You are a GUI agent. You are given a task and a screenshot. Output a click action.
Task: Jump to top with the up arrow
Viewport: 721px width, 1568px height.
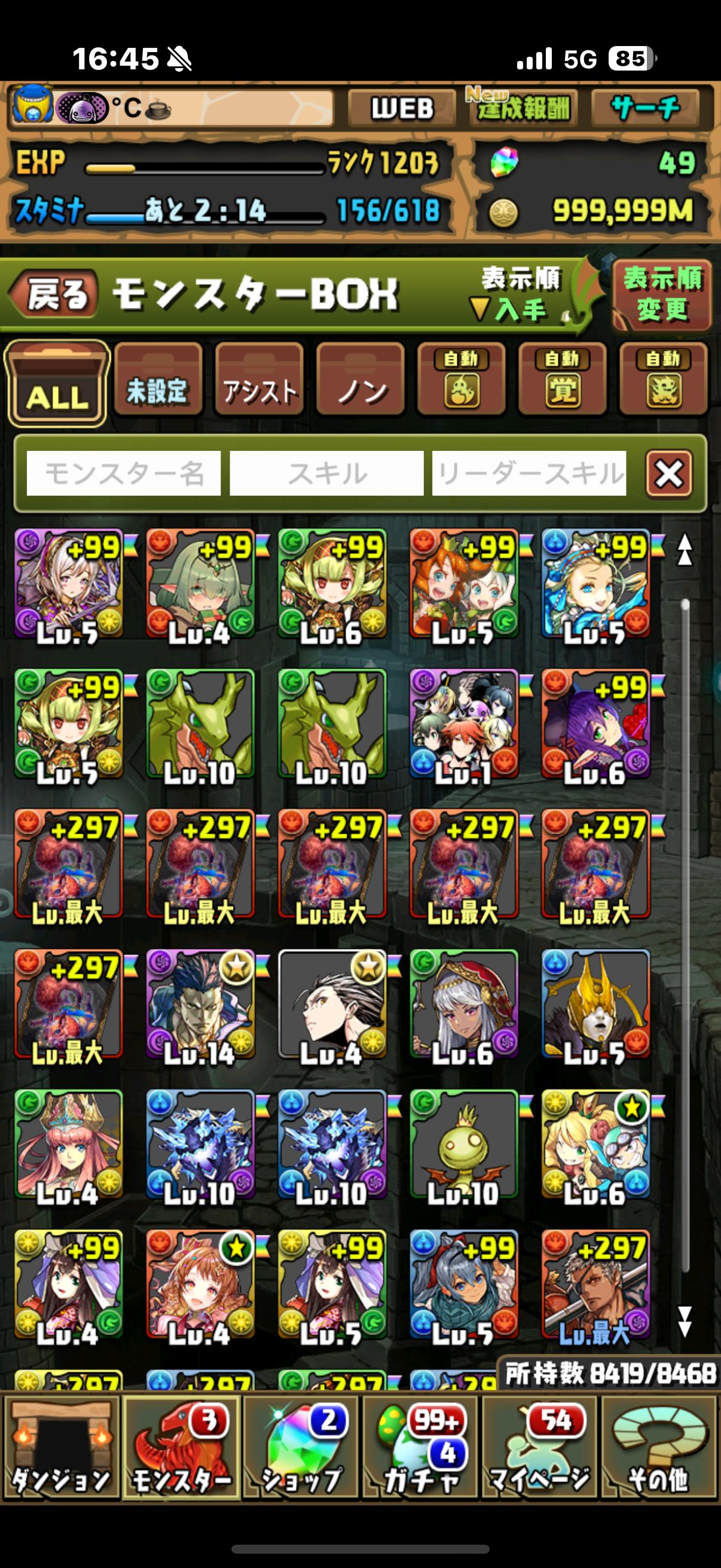[x=685, y=550]
